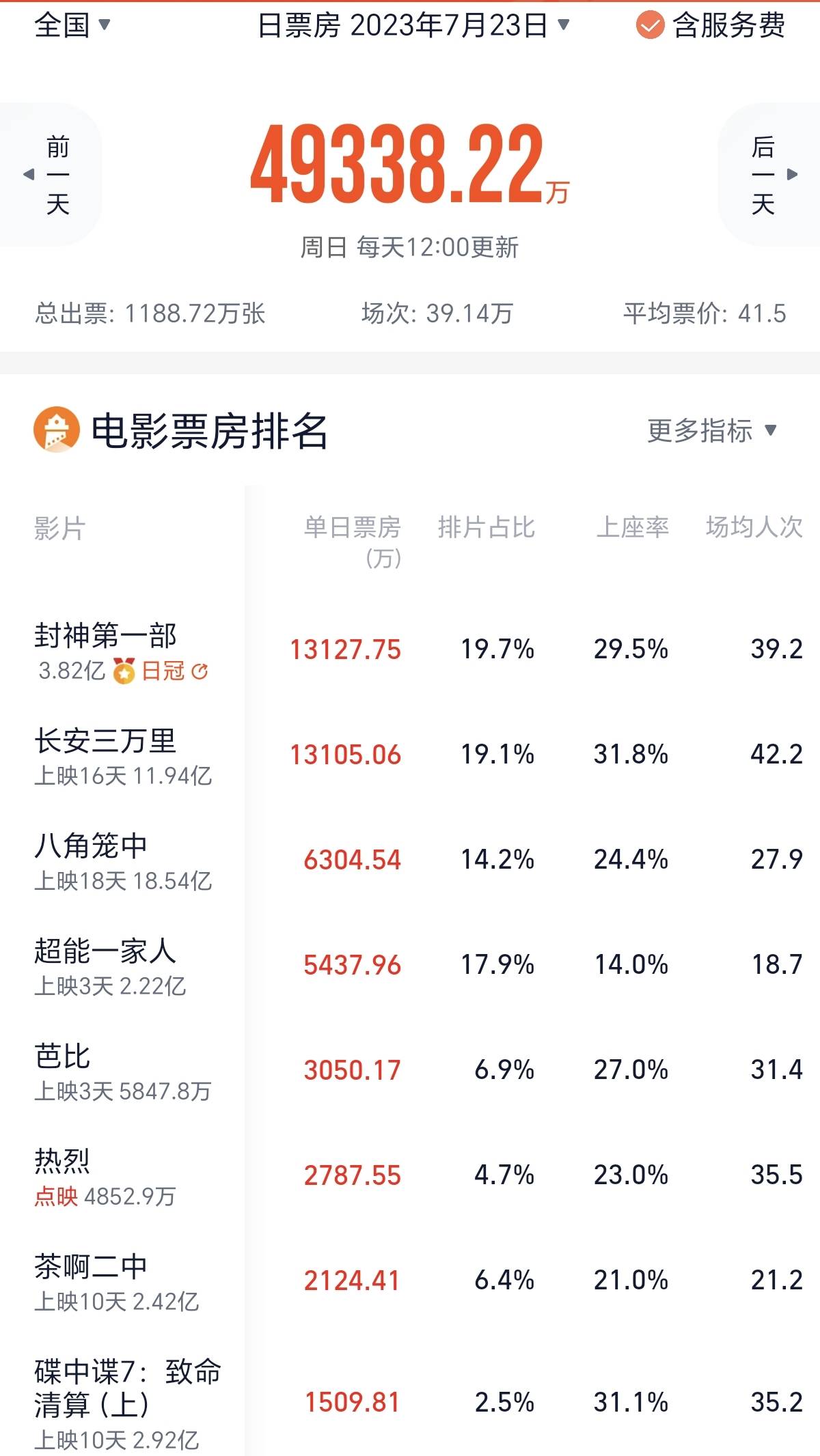This screenshot has height=1456, width=820.
Task: Open the 全国 region dropdown
Action: pyautogui.click(x=72, y=26)
